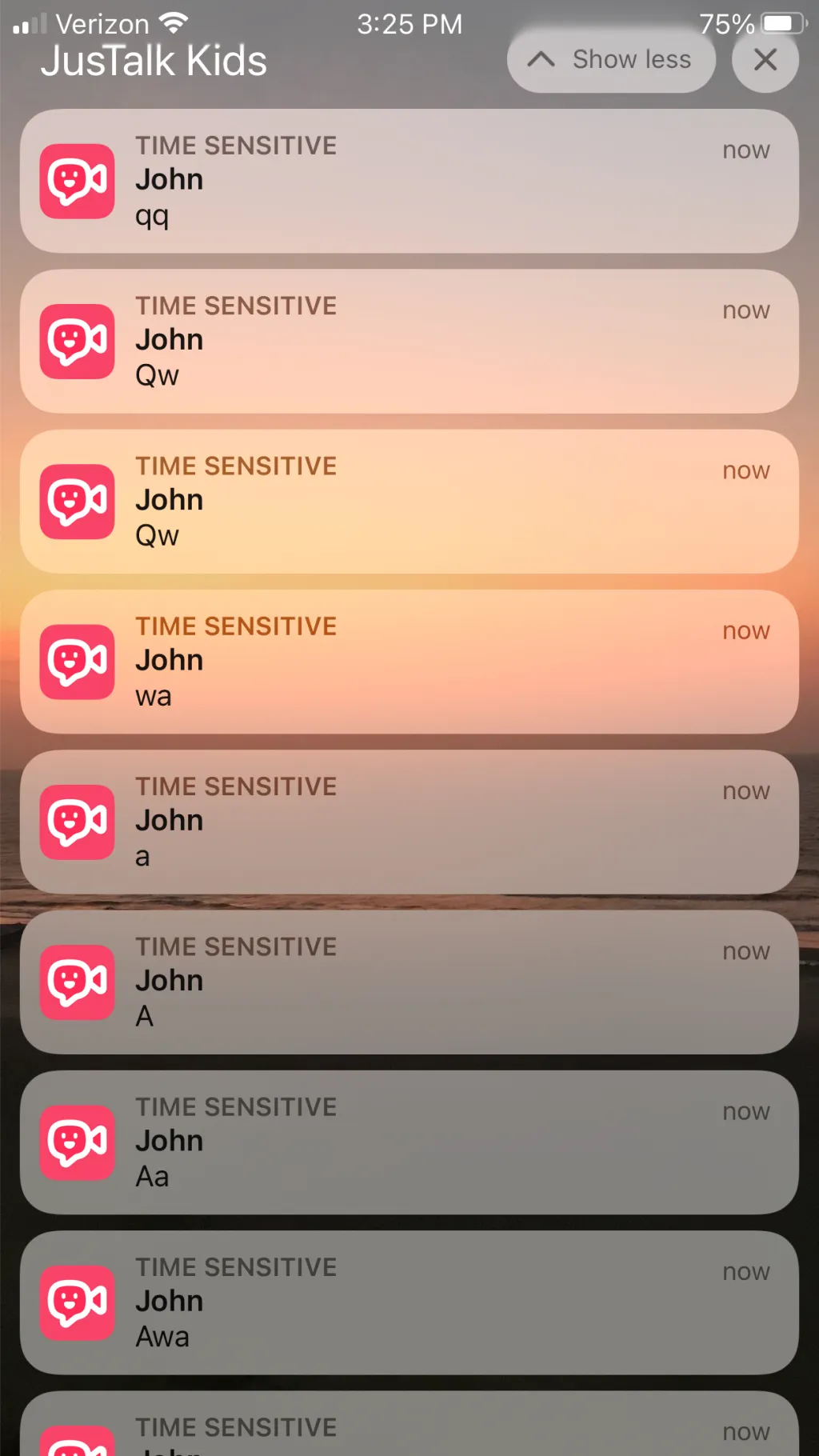
Task: Collapse the notifications with Show less
Action: point(611,60)
